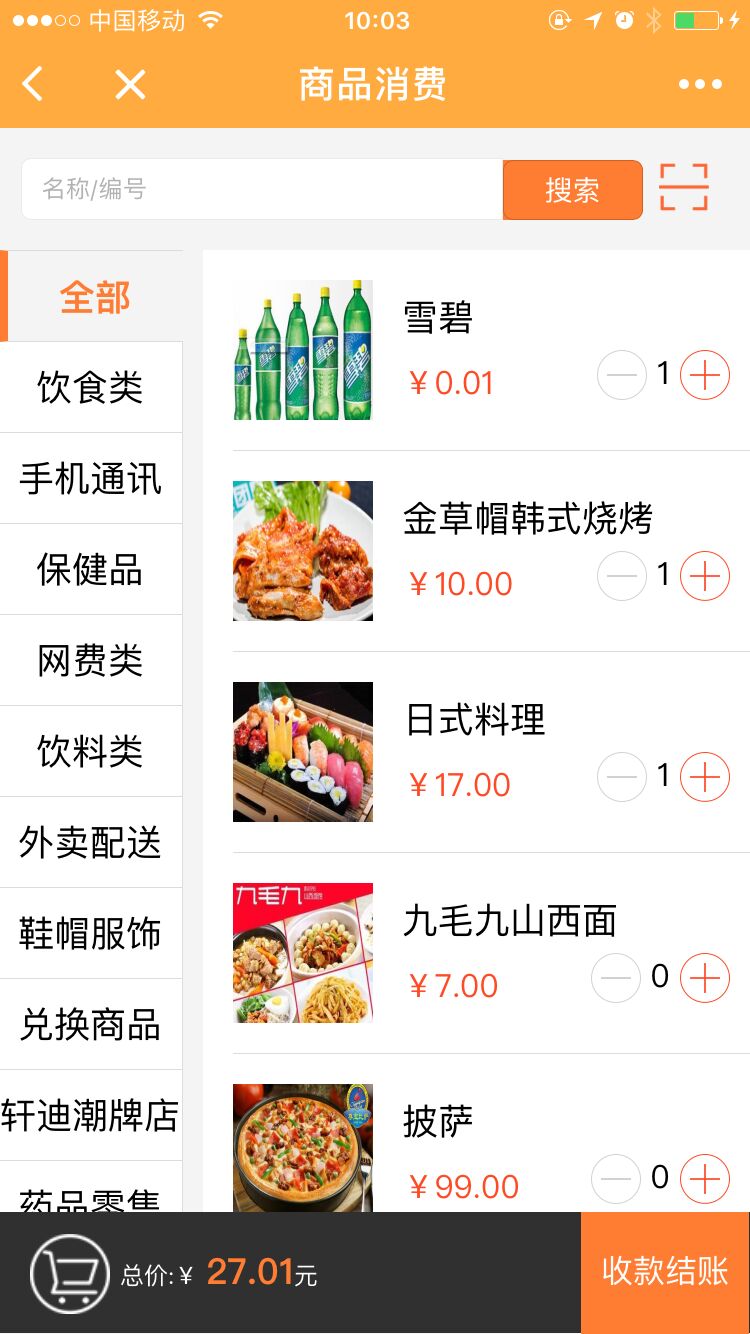Screen dimensions: 750x1334
Task: Open the shopping cart icon
Action: pyautogui.click(x=69, y=1274)
